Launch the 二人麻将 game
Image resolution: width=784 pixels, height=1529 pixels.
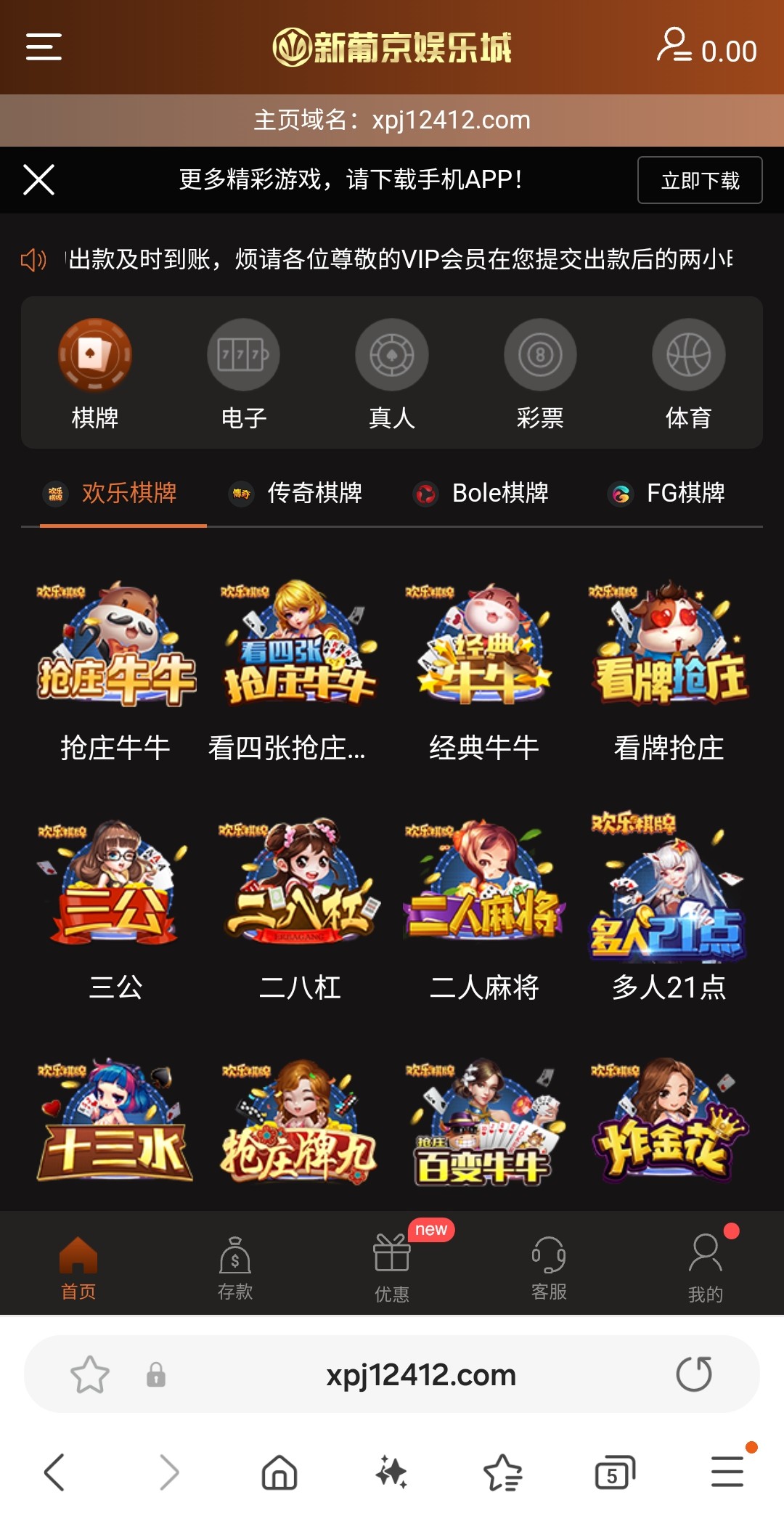(483, 908)
